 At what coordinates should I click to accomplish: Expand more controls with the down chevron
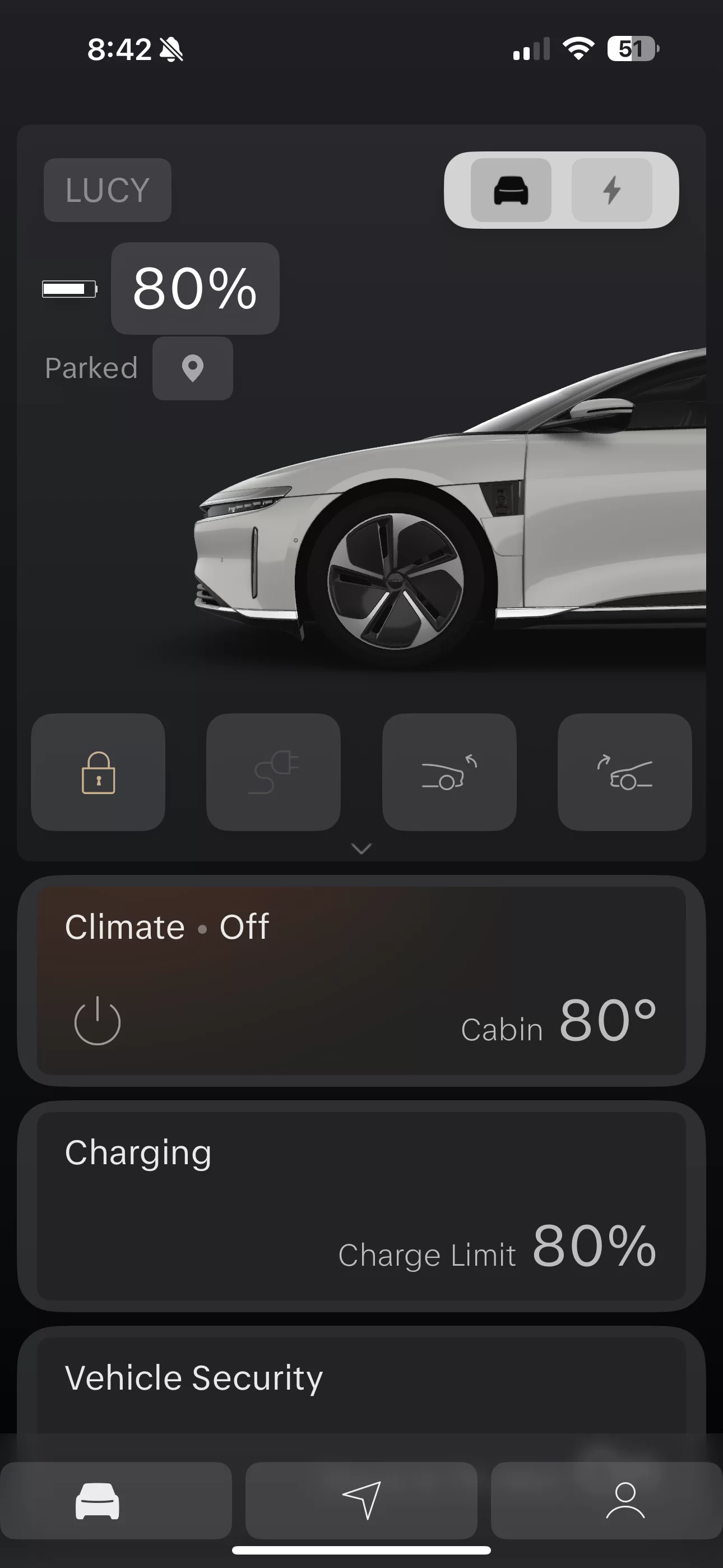(361, 848)
